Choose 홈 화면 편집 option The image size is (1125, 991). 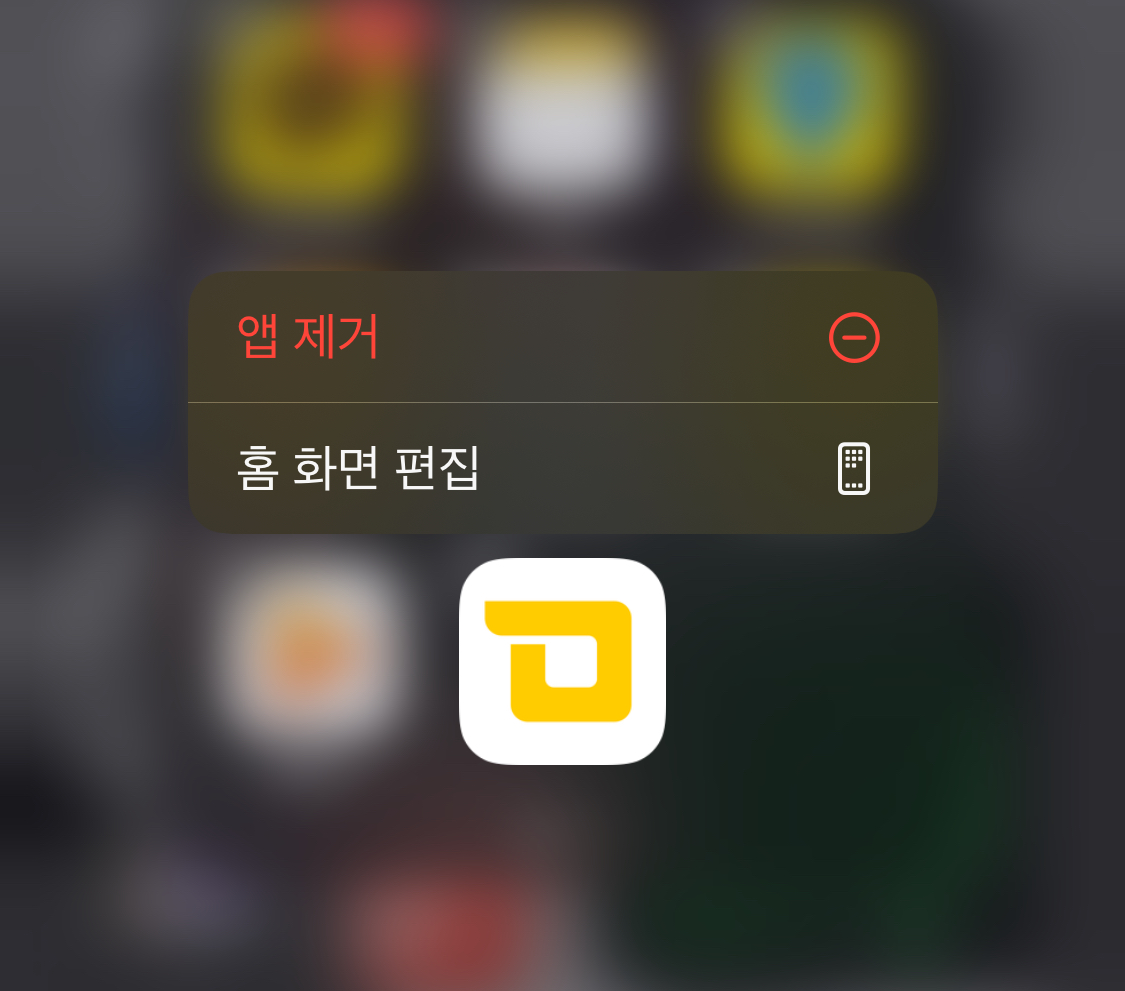[561, 468]
